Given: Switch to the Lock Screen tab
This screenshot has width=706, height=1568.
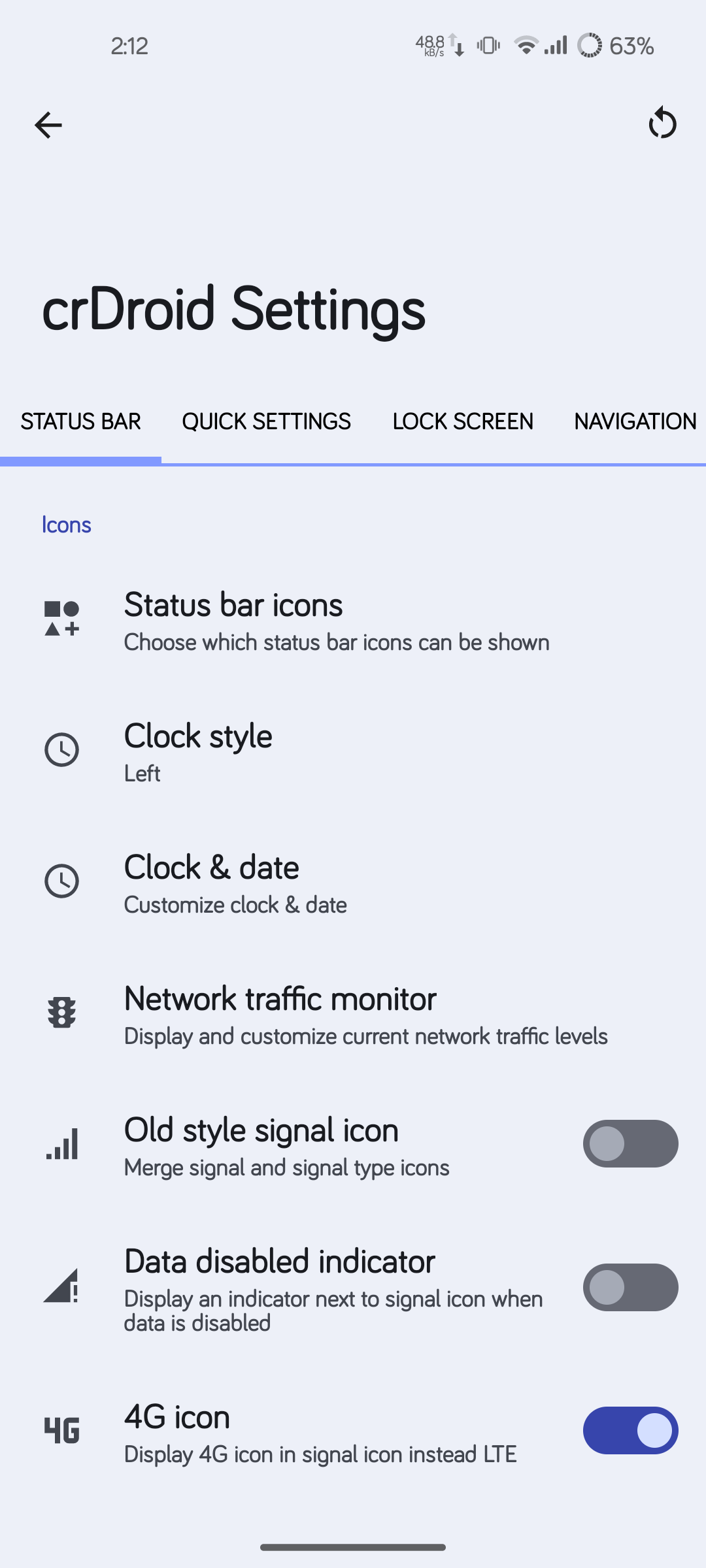Looking at the screenshot, I should [x=463, y=421].
